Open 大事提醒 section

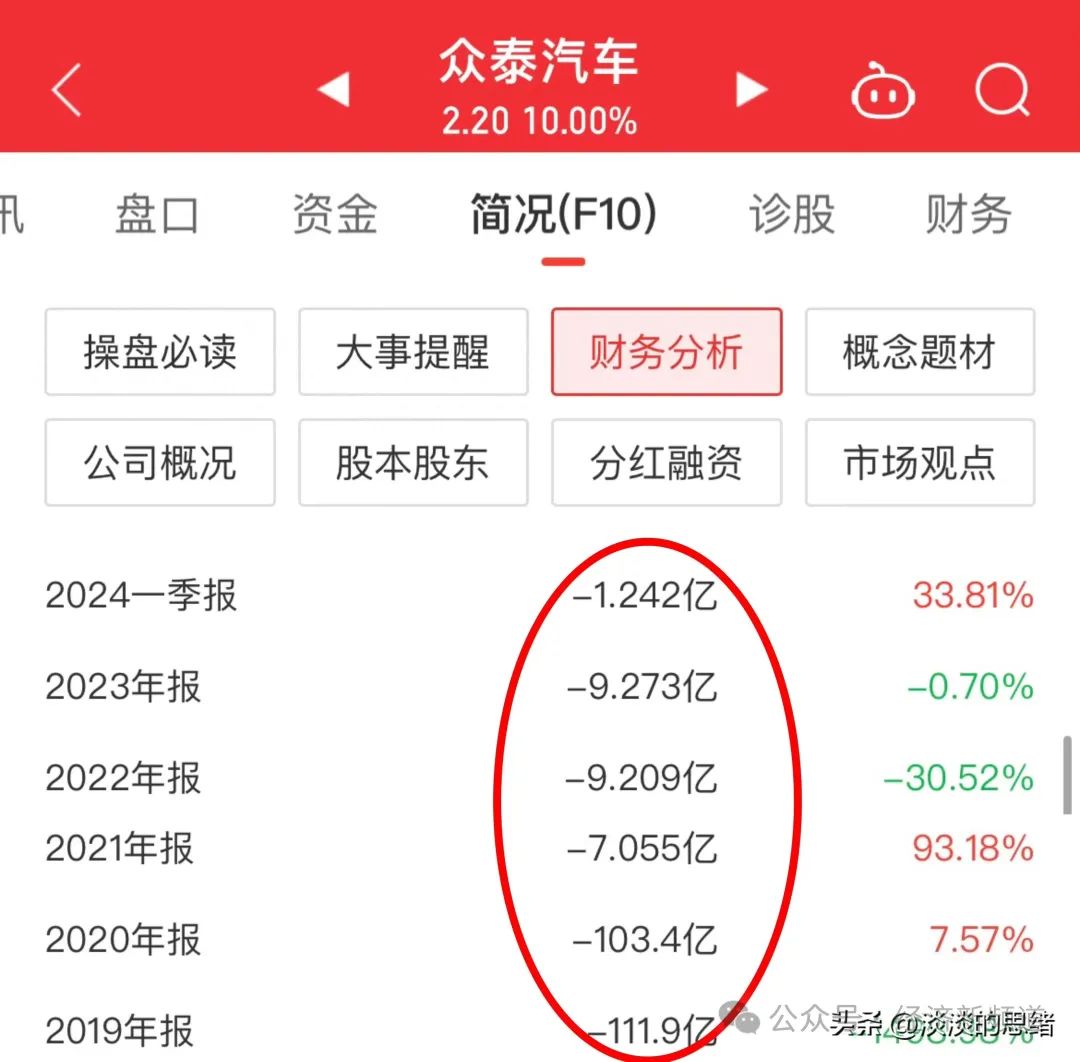coord(413,352)
